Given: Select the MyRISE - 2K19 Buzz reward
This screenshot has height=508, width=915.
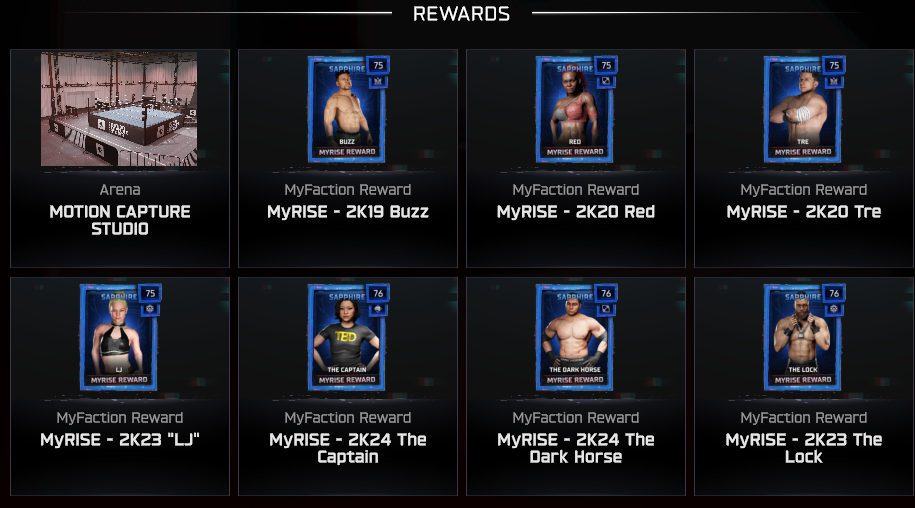Looking at the screenshot, I should click(x=347, y=158).
